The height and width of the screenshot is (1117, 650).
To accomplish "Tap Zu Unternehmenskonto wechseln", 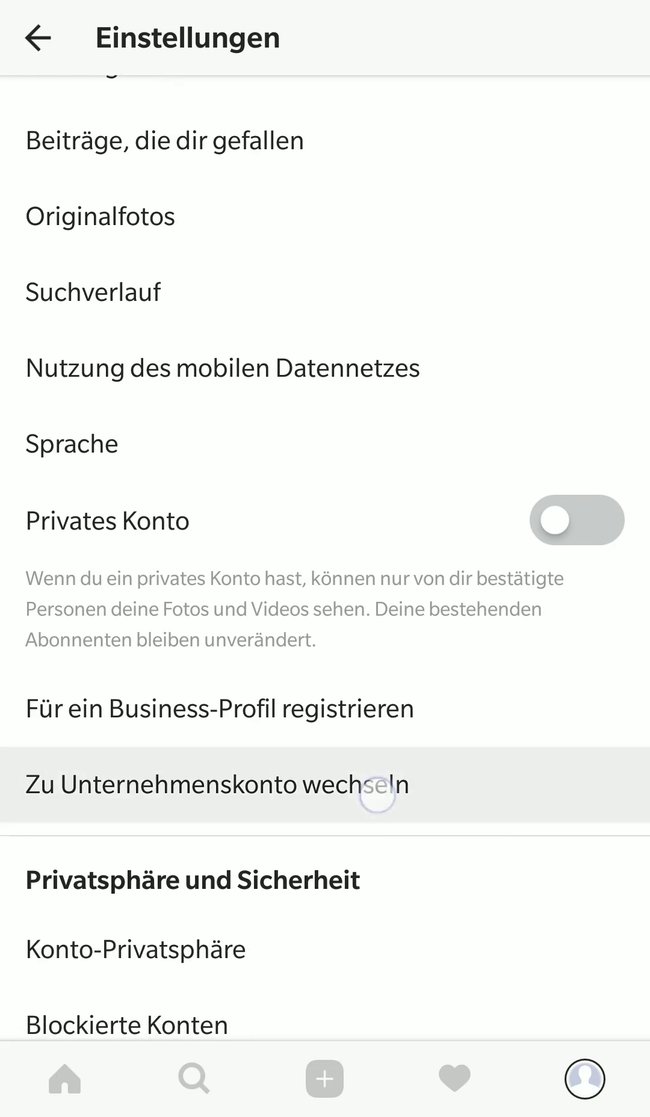I will click(x=325, y=784).
